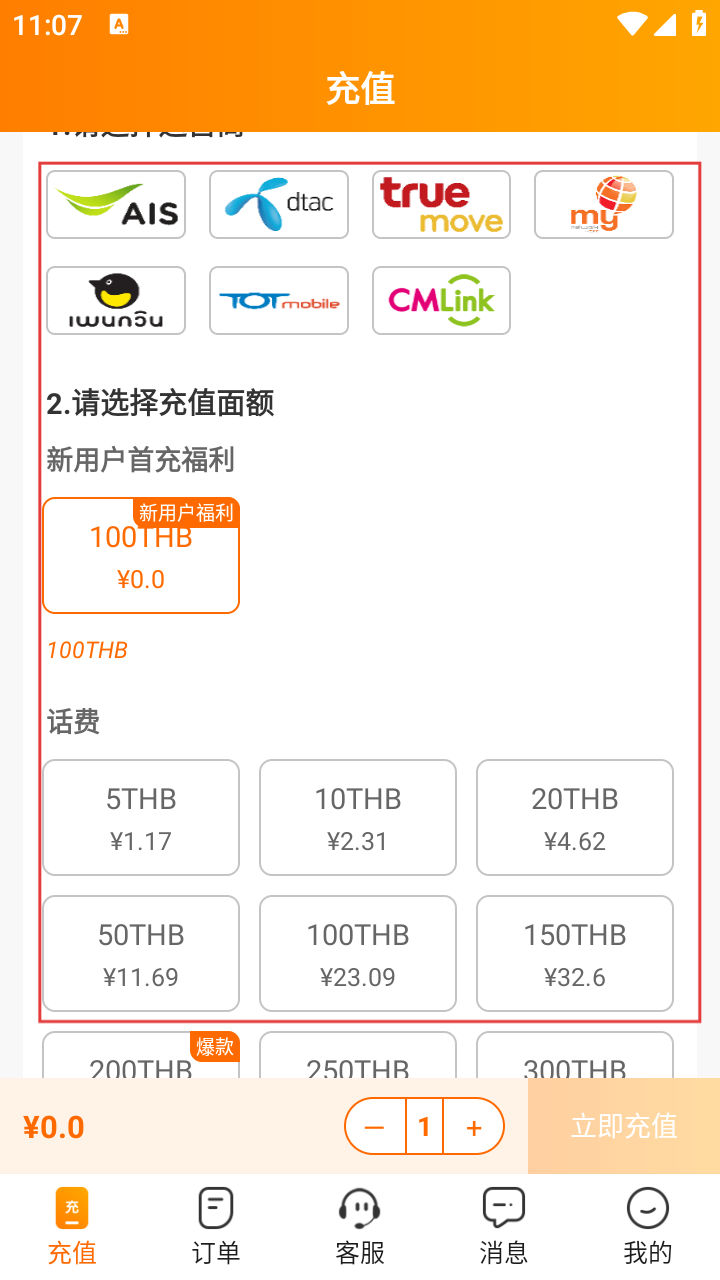Viewport: 720px width, 1280px height.
Task: Open the 客服 customer service tab
Action: (x=360, y=1226)
